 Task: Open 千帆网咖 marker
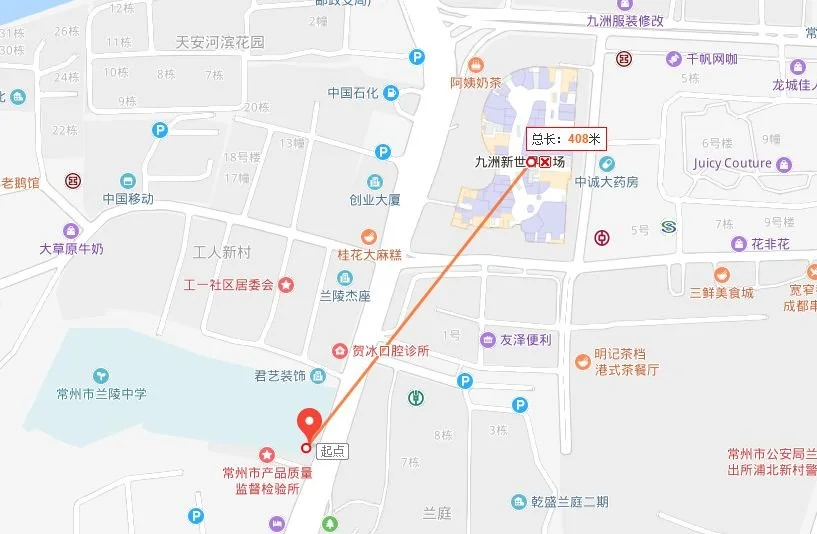coord(674,59)
